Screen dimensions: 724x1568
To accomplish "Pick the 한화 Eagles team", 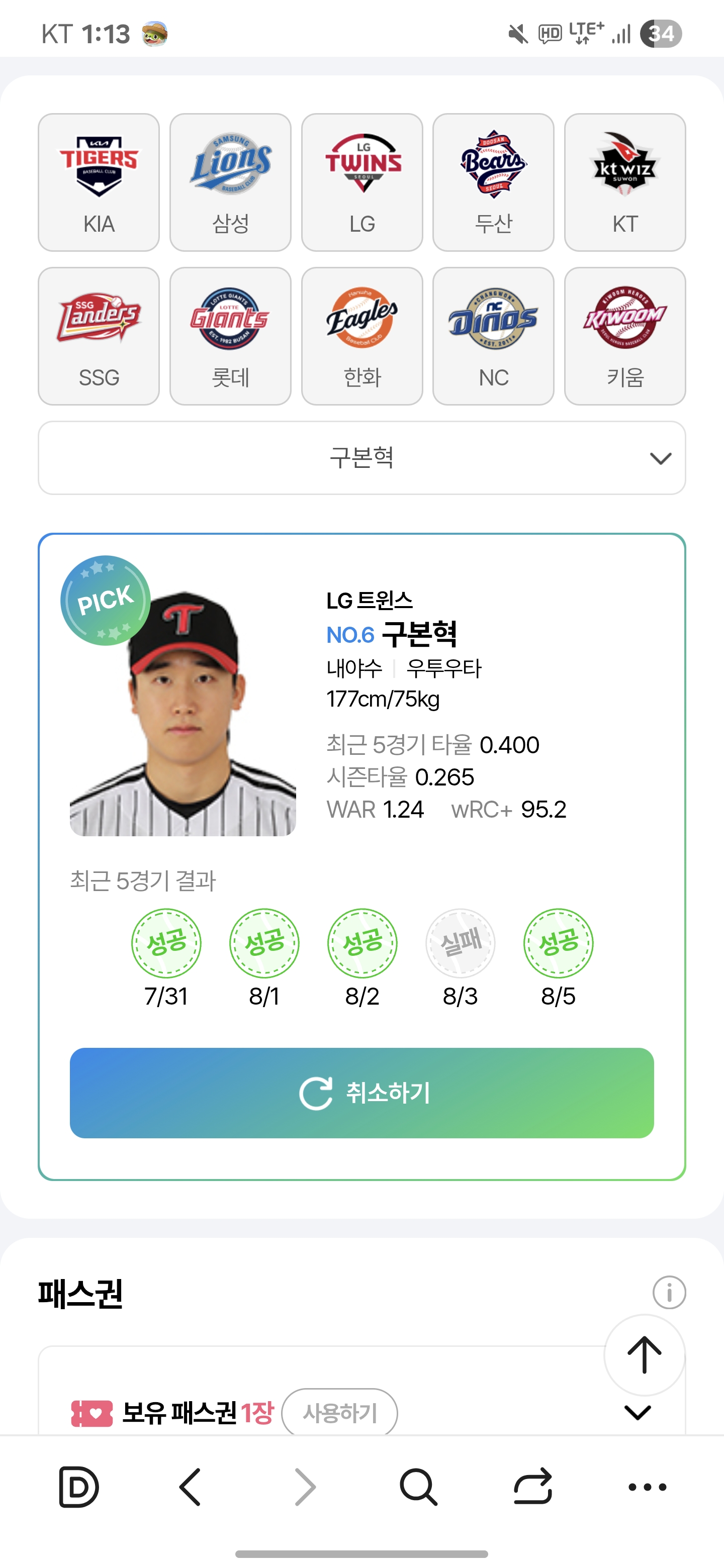I will tap(363, 336).
